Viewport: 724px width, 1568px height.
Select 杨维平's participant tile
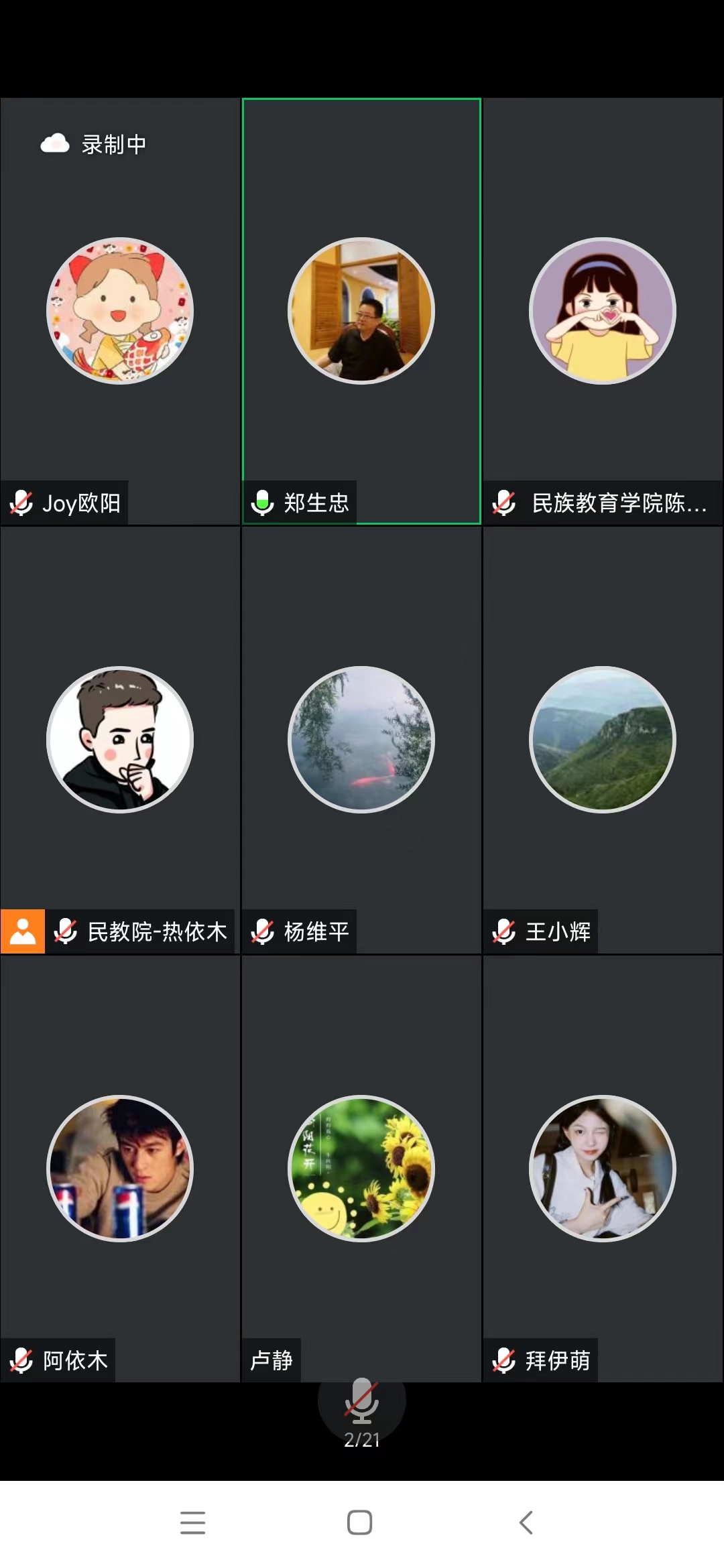pyautogui.click(x=361, y=740)
